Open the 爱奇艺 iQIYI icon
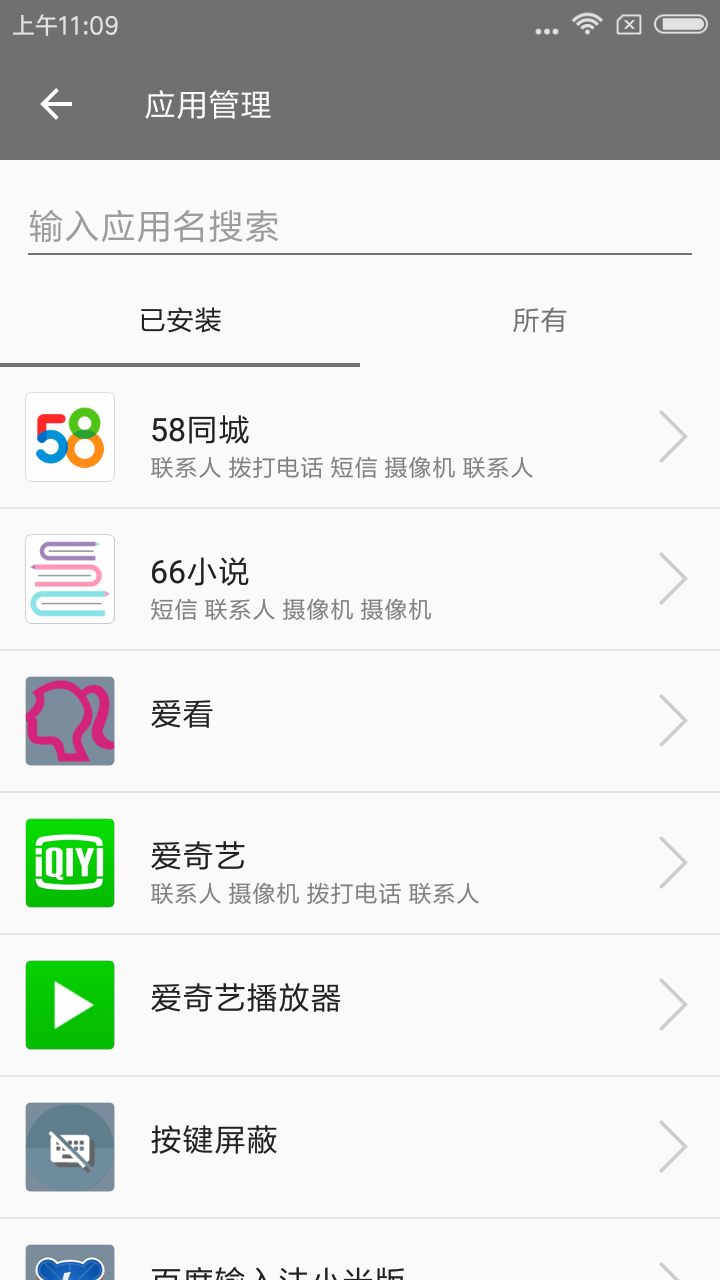 coord(69,863)
